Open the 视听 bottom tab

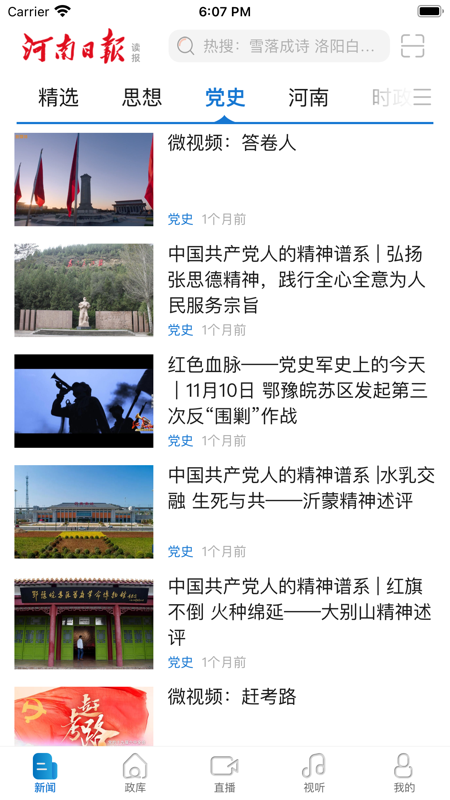[x=314, y=773]
